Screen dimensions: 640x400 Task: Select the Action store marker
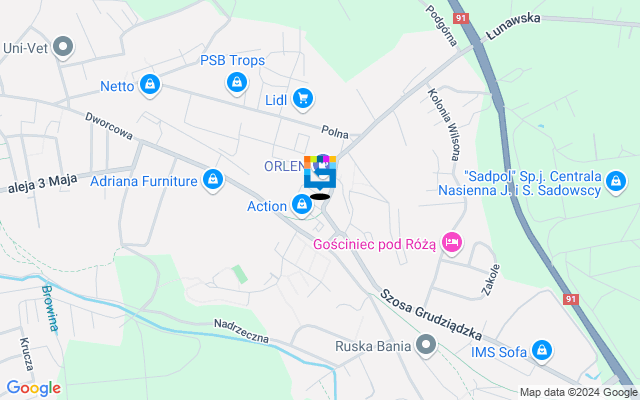(x=301, y=205)
